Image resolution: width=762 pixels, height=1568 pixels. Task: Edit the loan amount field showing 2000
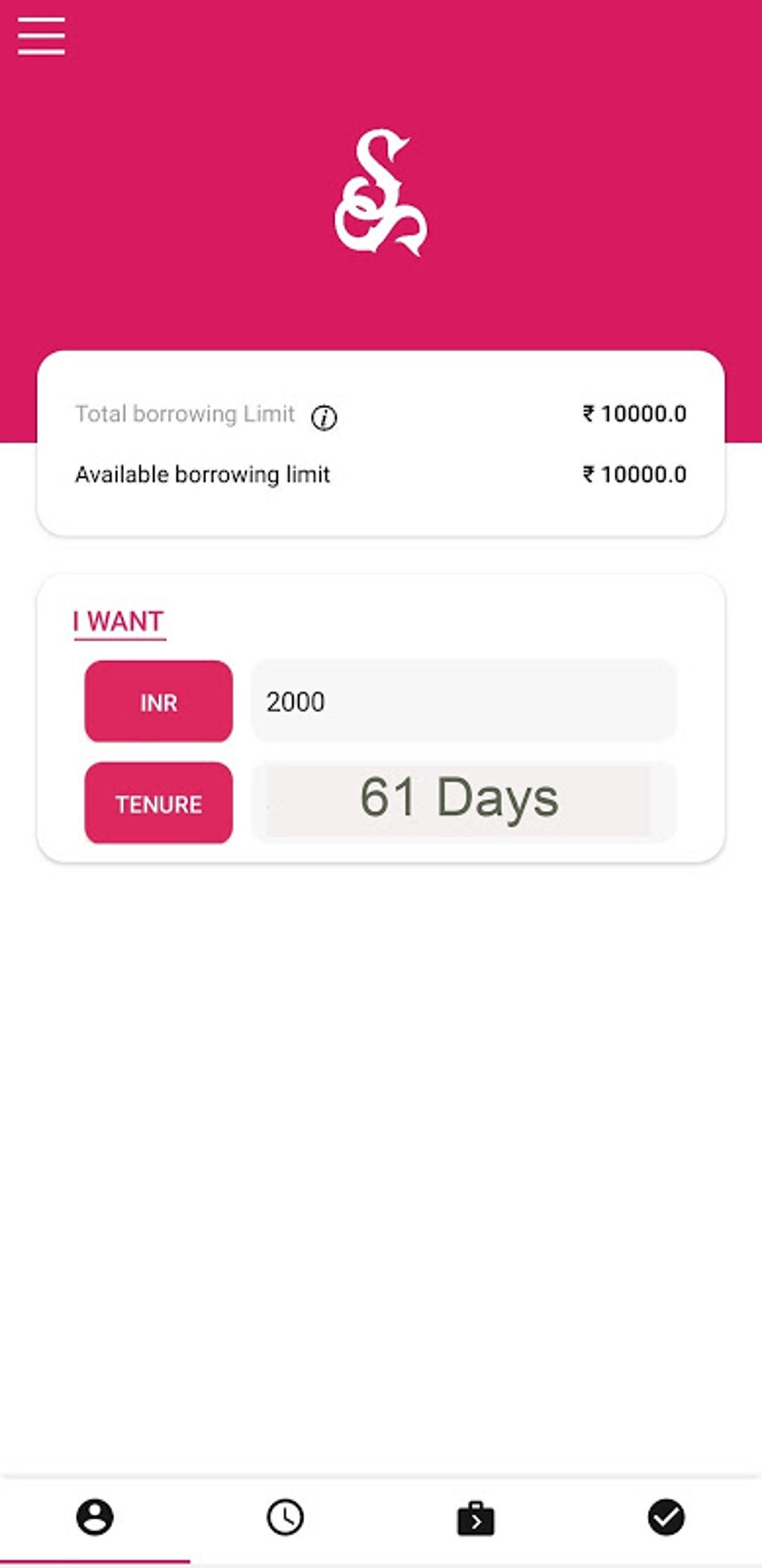[x=463, y=702]
